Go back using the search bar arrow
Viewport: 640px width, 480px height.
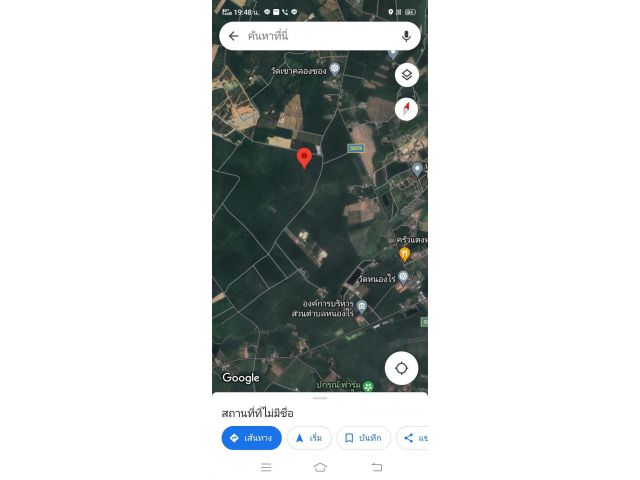point(233,36)
